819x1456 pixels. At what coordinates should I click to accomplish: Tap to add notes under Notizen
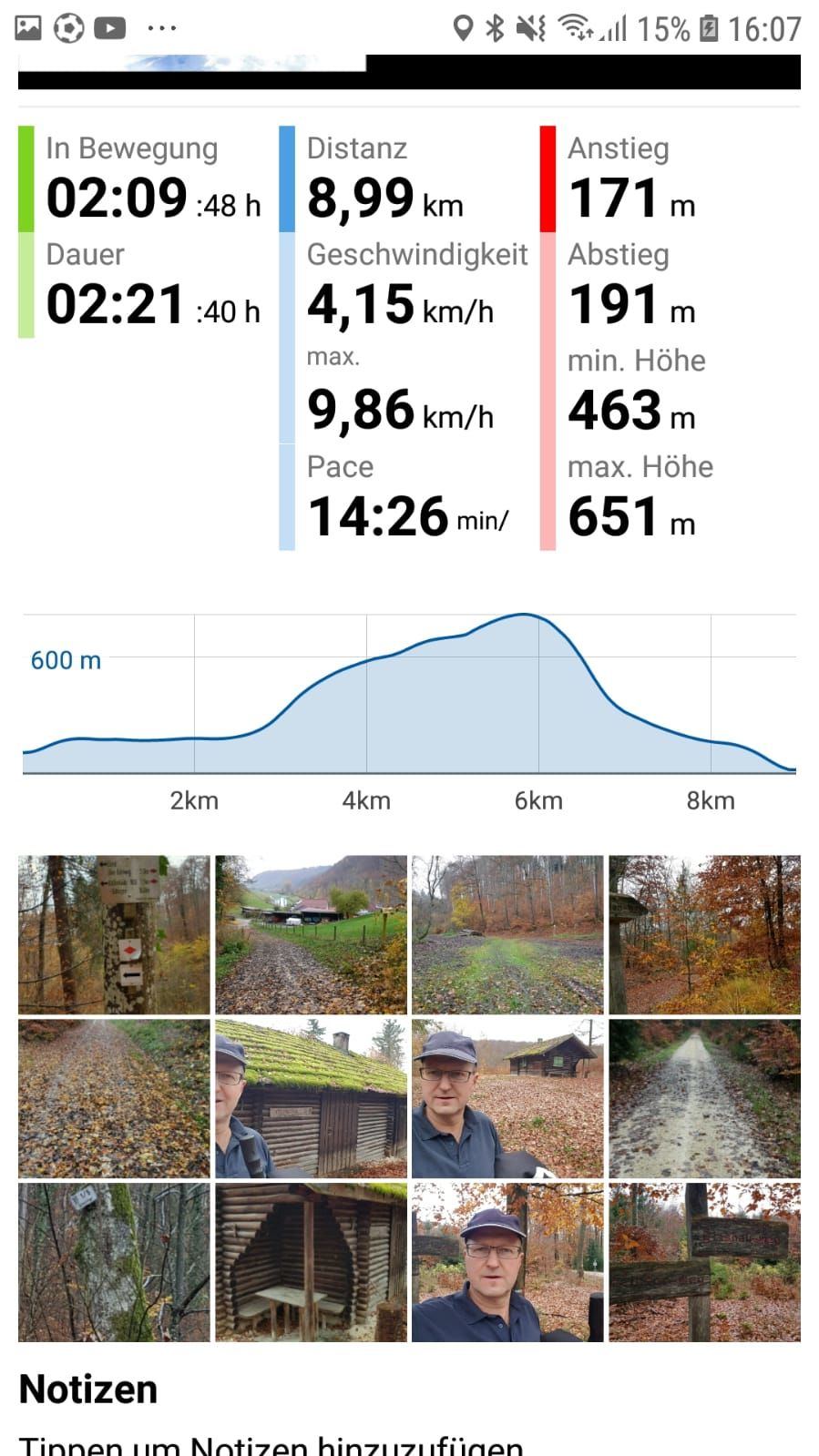point(271,1444)
